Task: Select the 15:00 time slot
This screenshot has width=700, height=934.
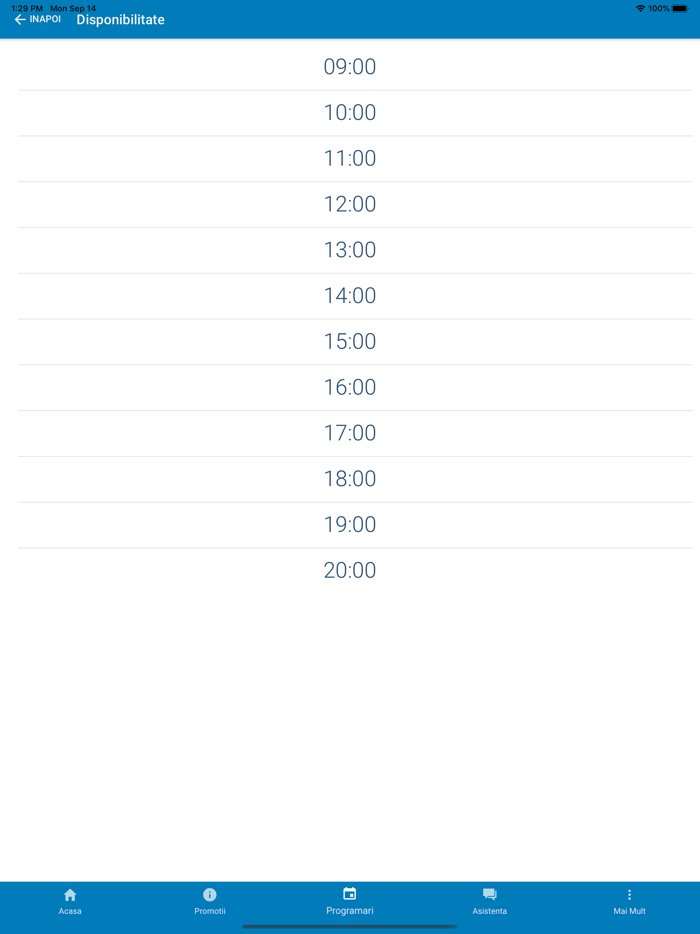Action: pyautogui.click(x=350, y=342)
